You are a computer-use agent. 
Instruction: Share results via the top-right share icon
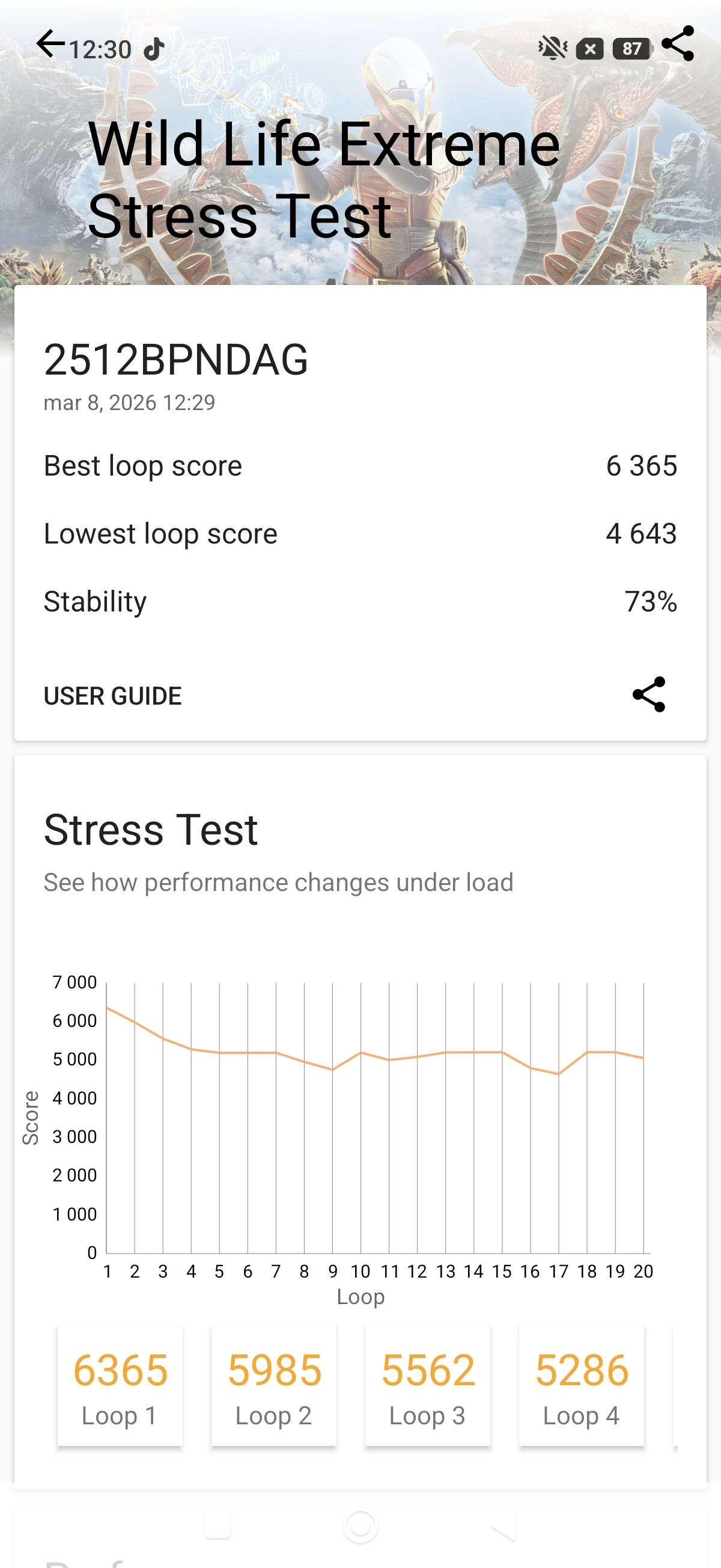point(677,44)
